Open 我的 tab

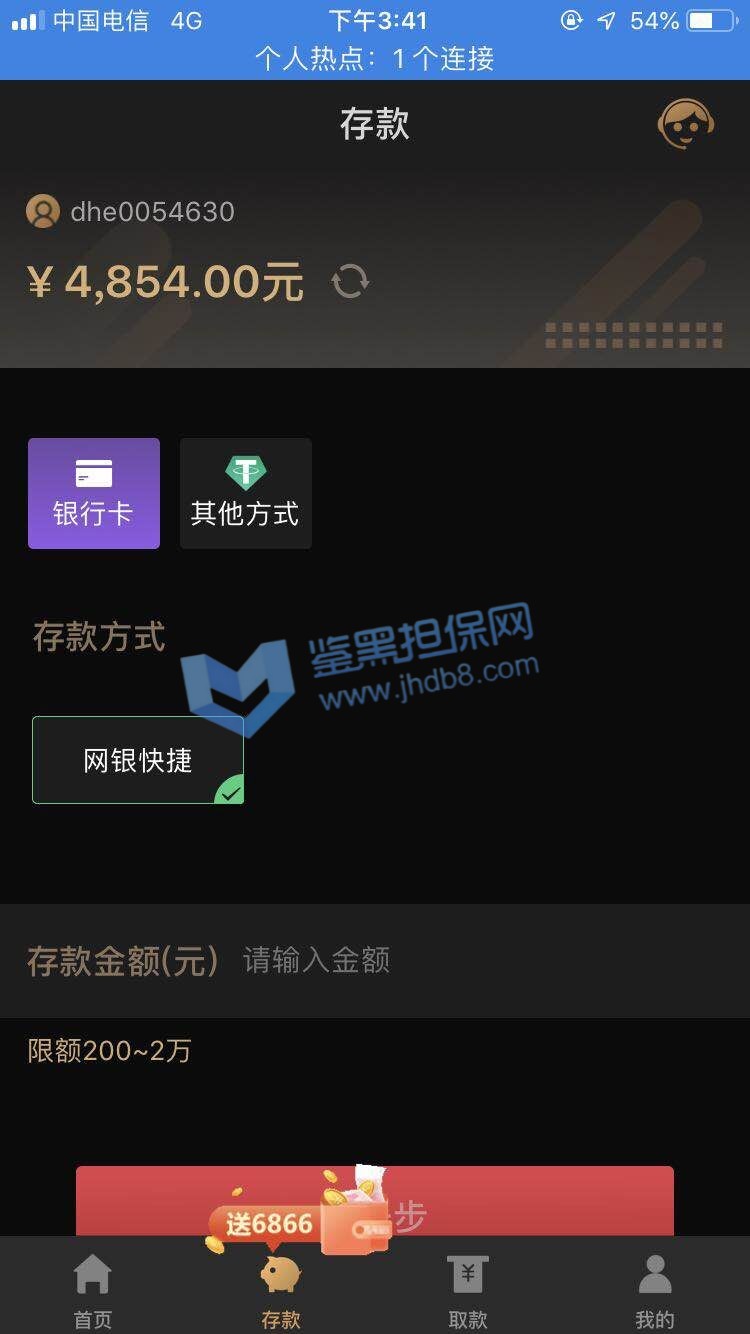point(655,1291)
